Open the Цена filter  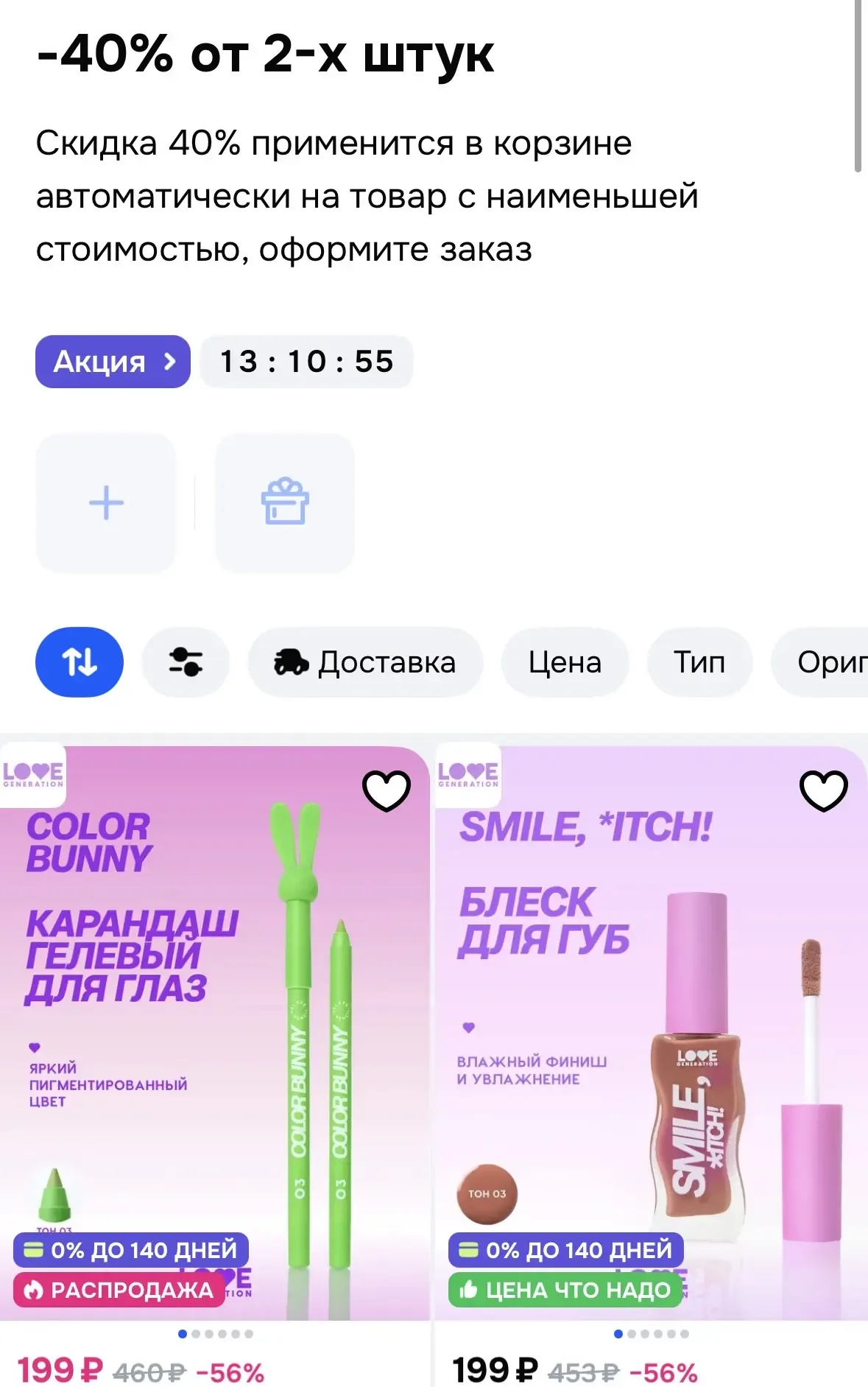(565, 662)
